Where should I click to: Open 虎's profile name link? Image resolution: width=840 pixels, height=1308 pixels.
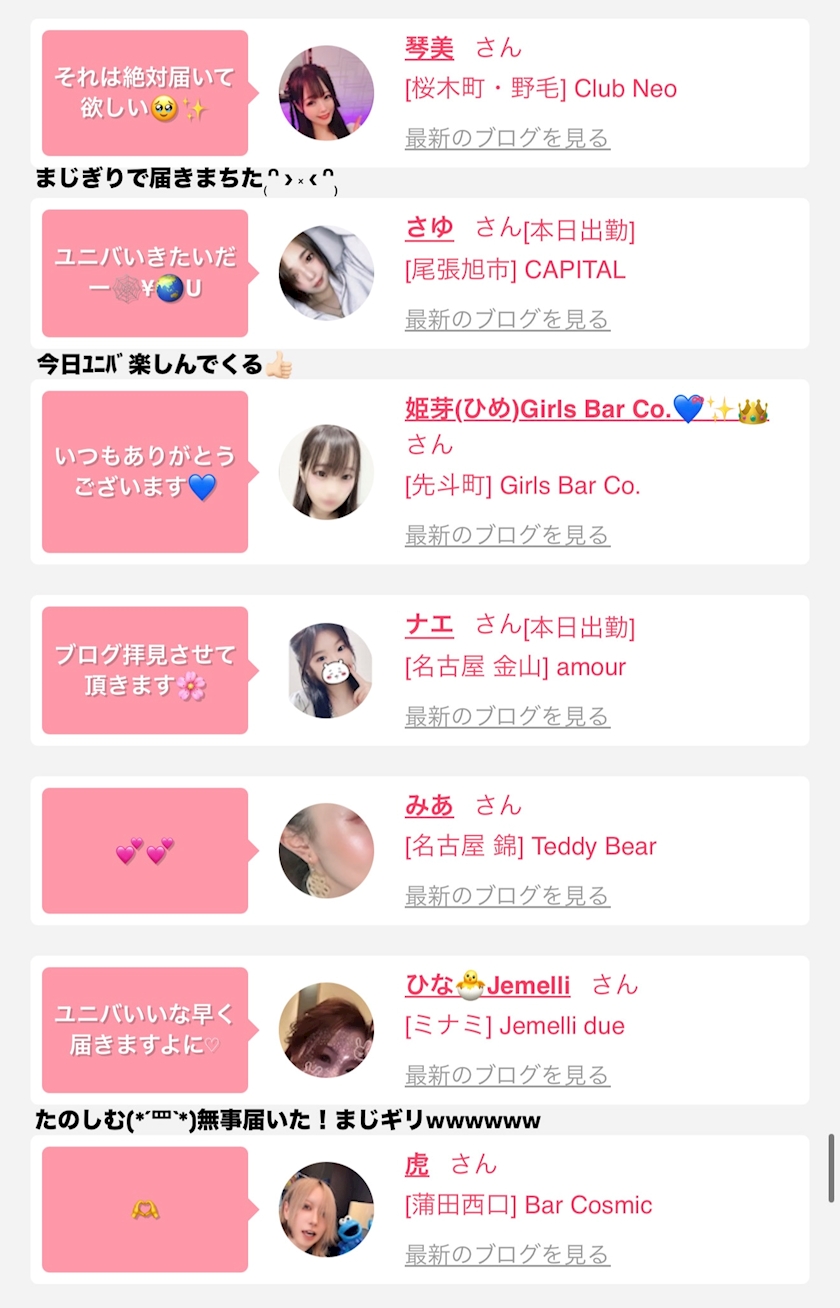click(417, 1165)
